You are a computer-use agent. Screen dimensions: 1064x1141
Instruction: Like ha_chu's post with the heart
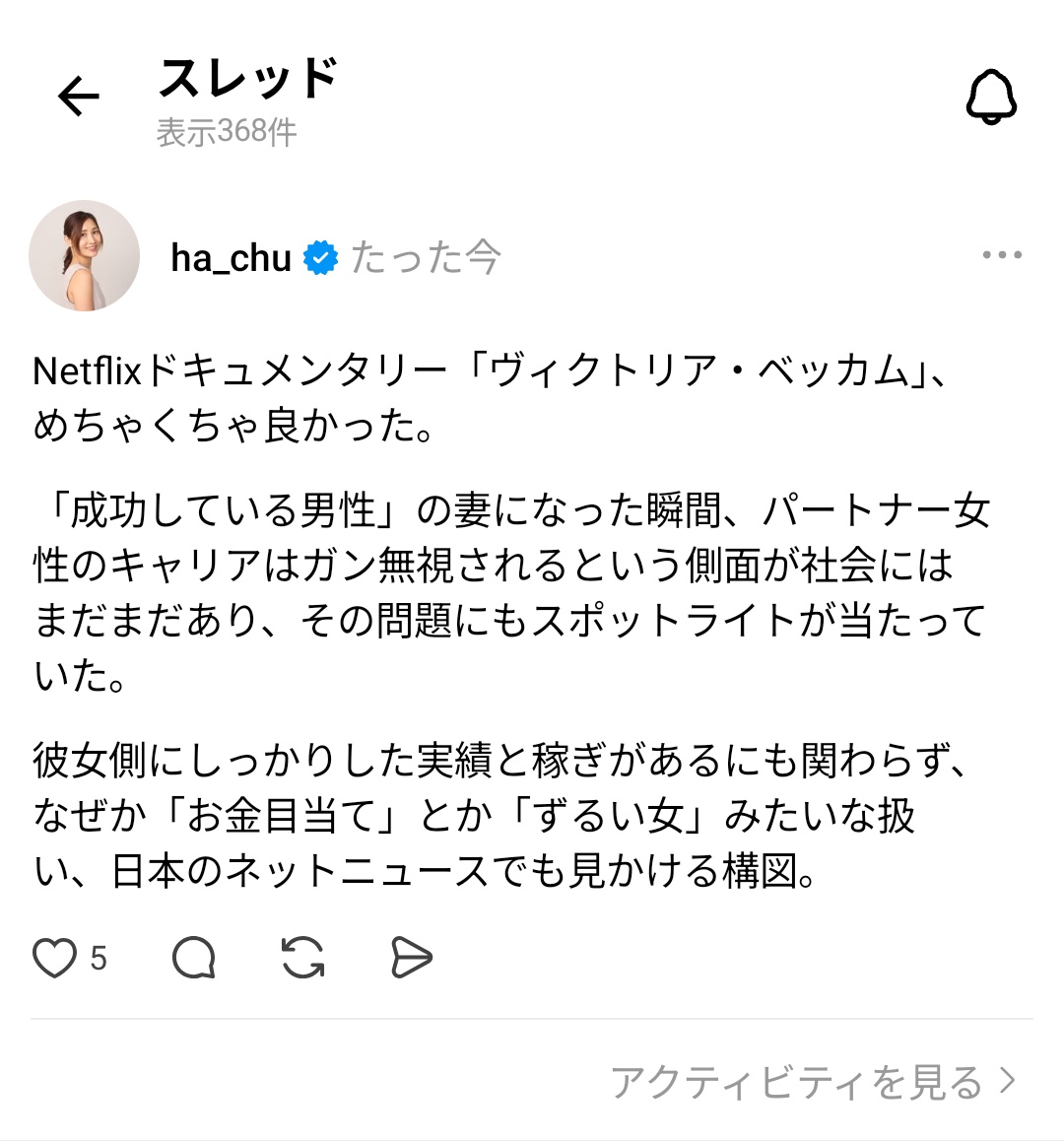pos(55,958)
